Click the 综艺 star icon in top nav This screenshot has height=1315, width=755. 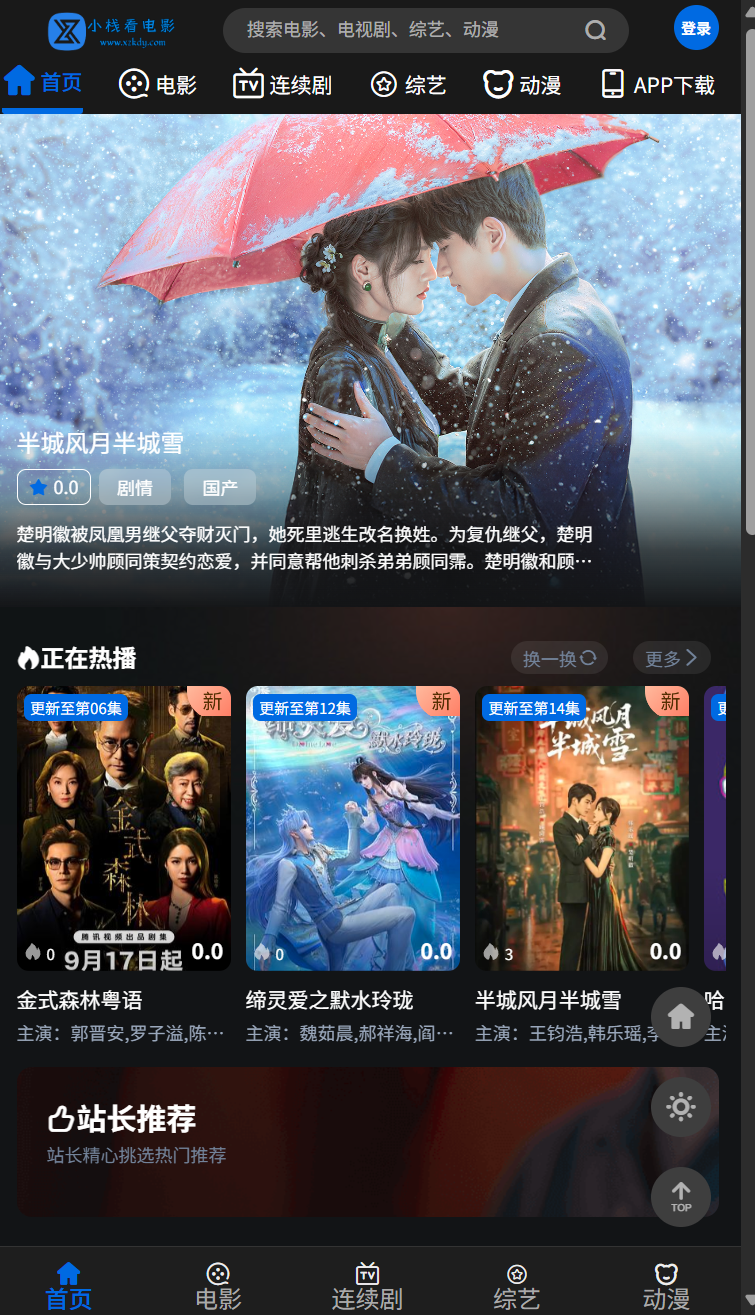385,84
